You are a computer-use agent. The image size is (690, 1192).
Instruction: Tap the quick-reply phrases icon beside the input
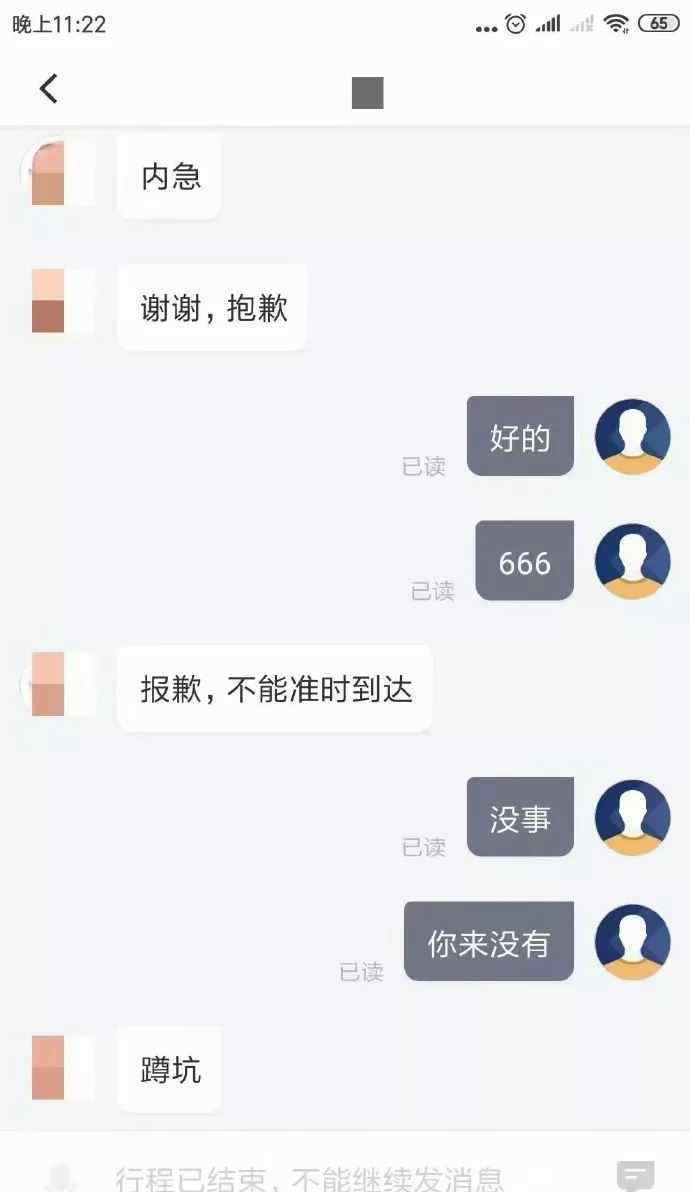point(635,1175)
